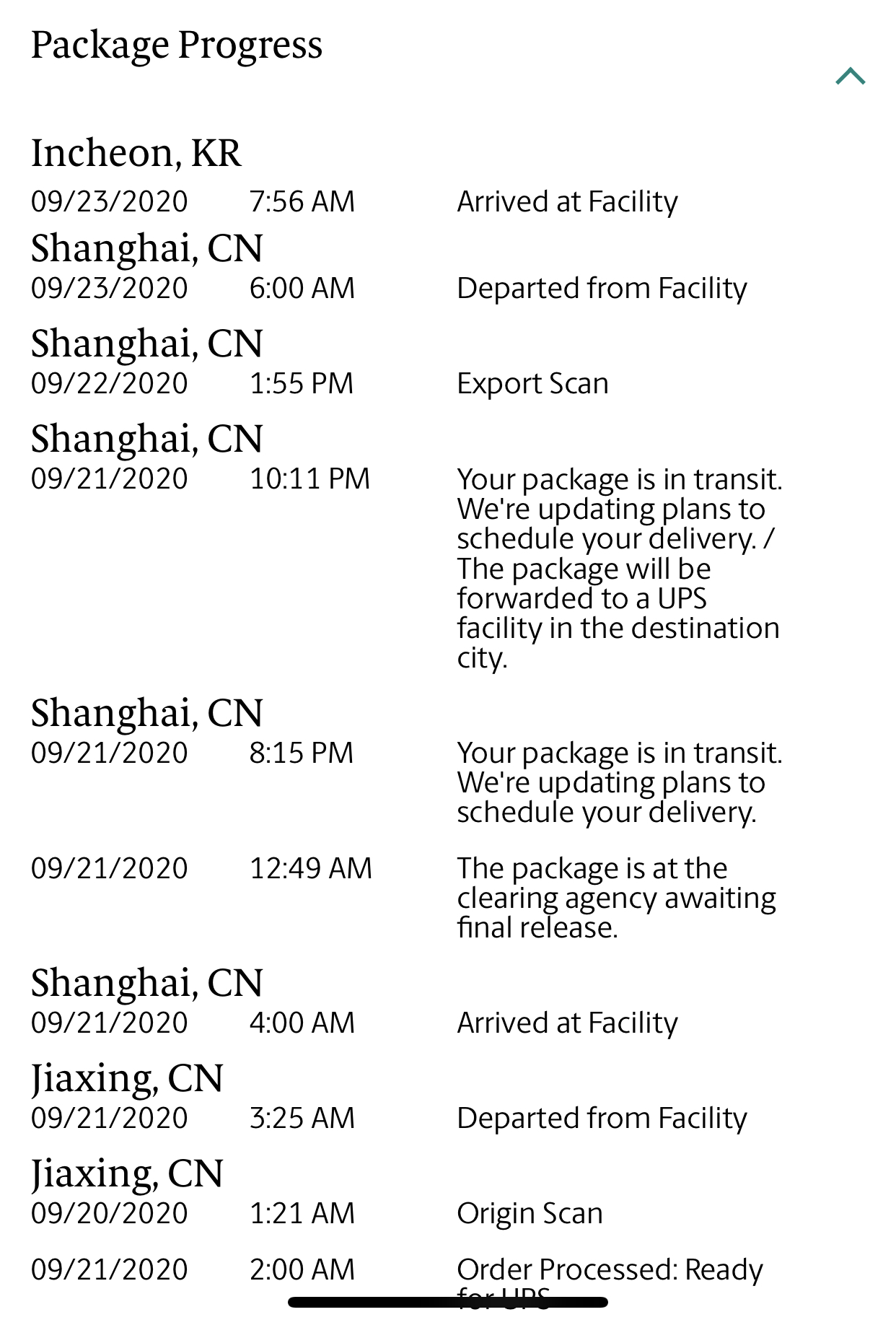Collapse the Package Progress section
This screenshot has height=1325, width=896.
851,76
